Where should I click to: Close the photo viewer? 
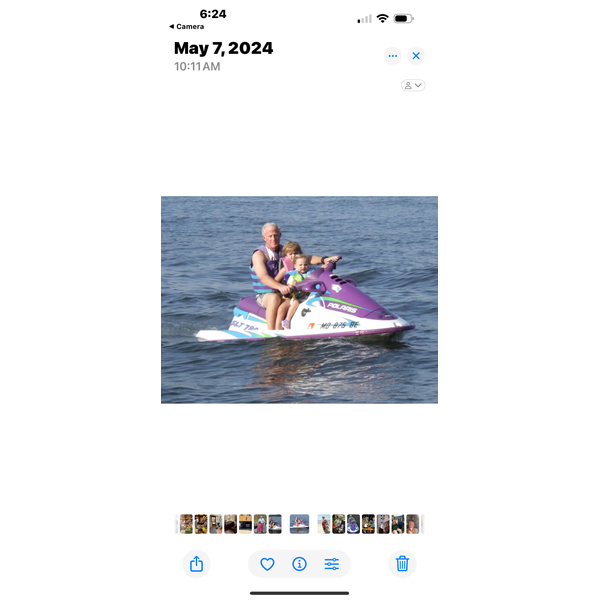click(416, 56)
